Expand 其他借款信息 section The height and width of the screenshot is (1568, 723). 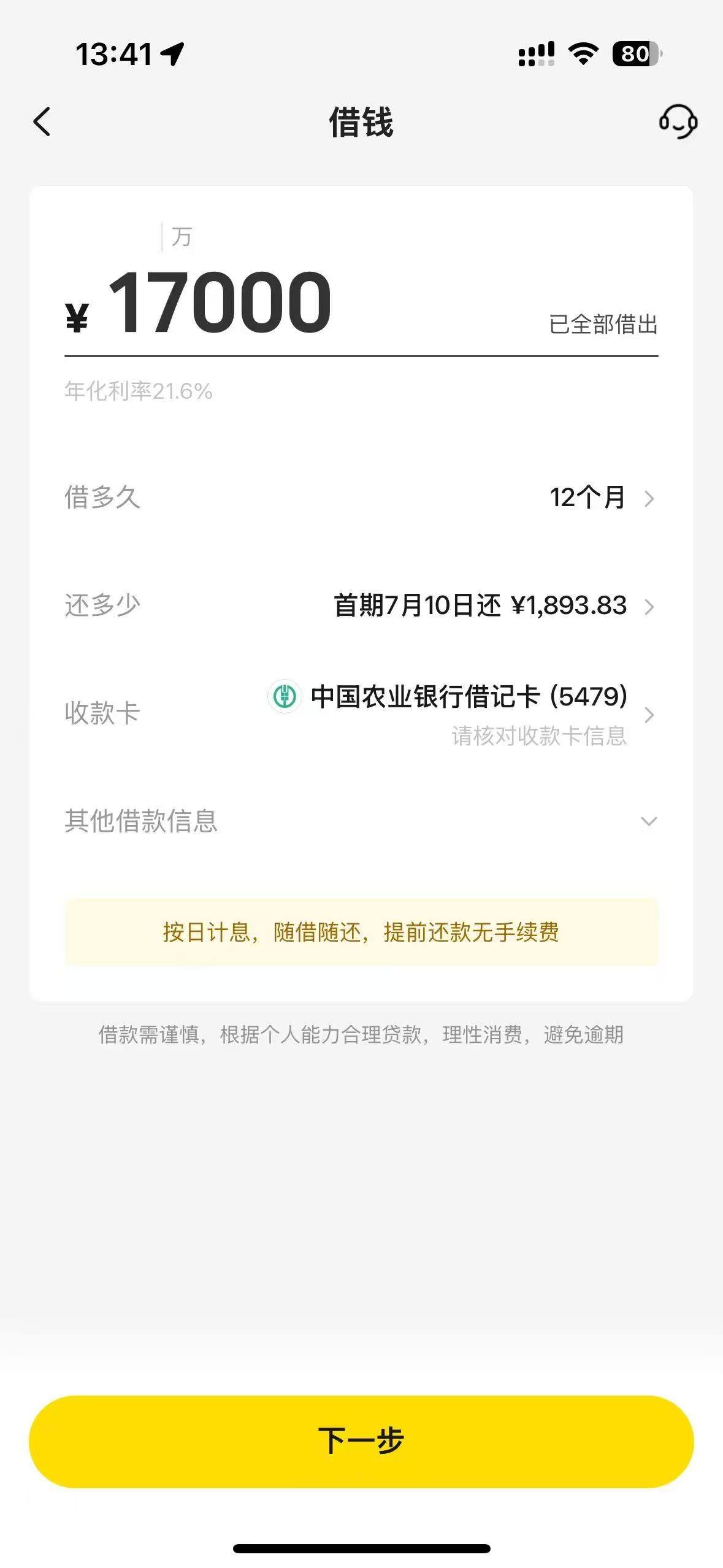[361, 821]
